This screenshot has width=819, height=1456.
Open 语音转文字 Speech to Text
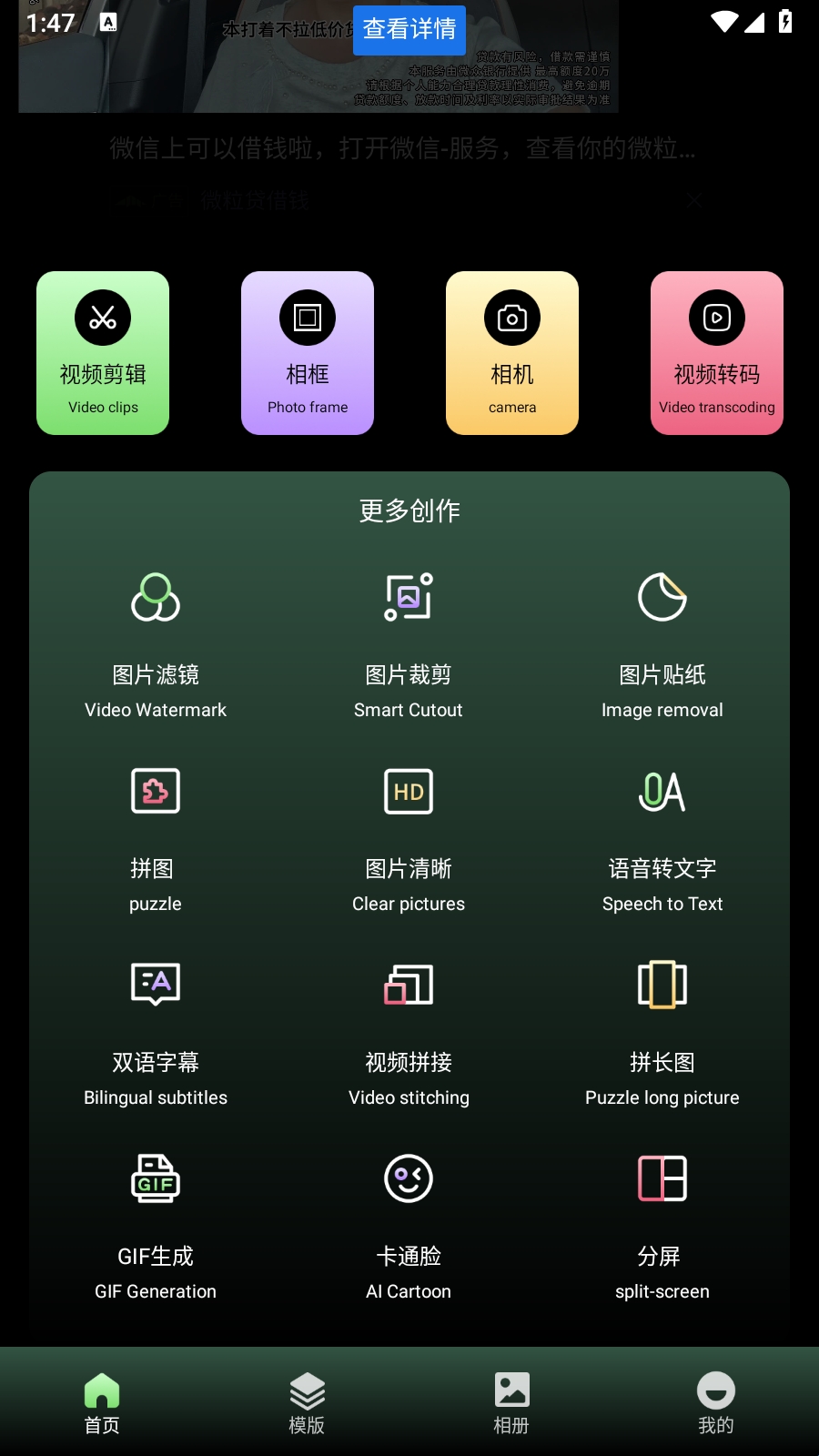[662, 838]
